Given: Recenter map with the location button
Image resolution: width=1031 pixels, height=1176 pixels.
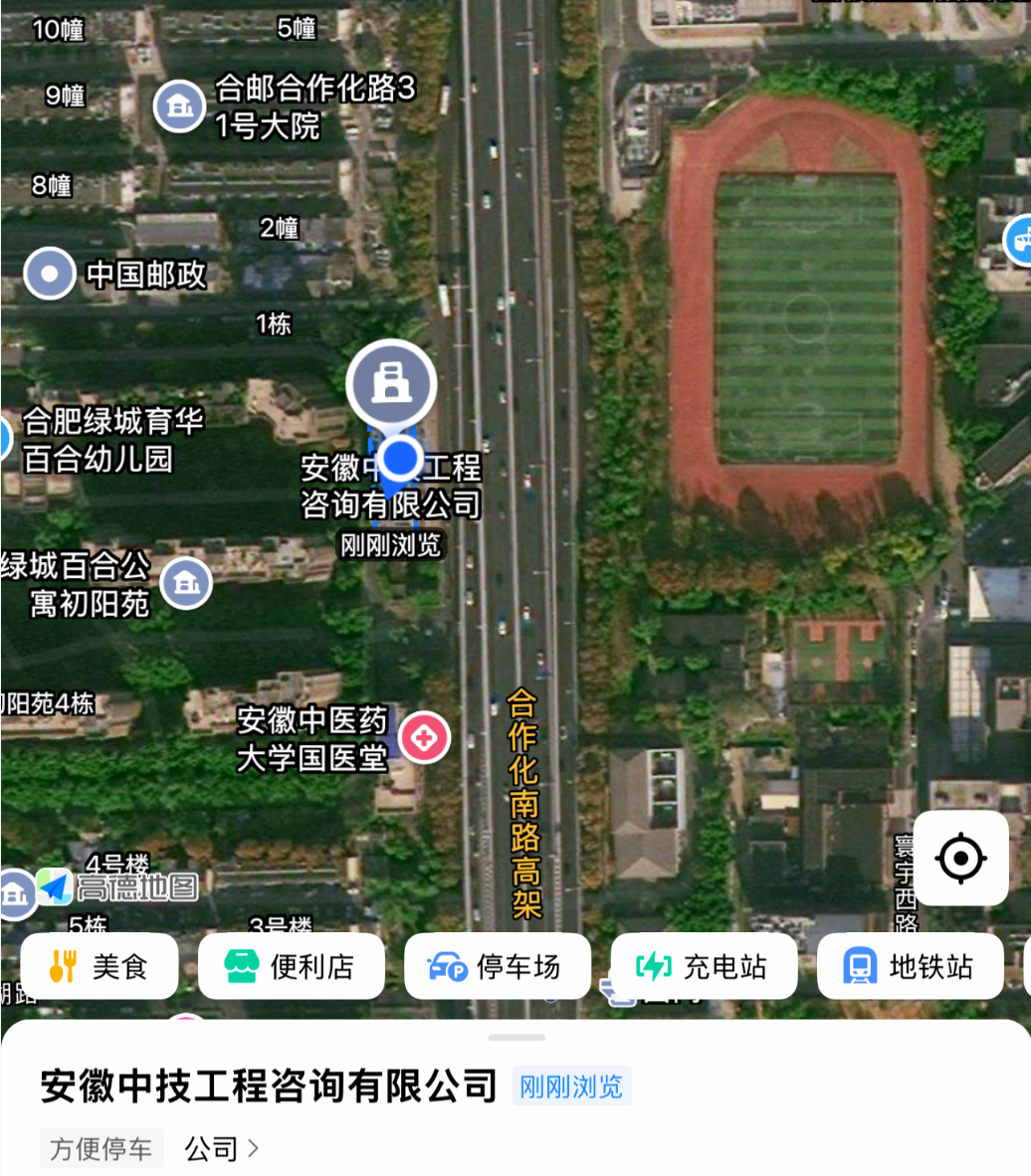Looking at the screenshot, I should (960, 858).
